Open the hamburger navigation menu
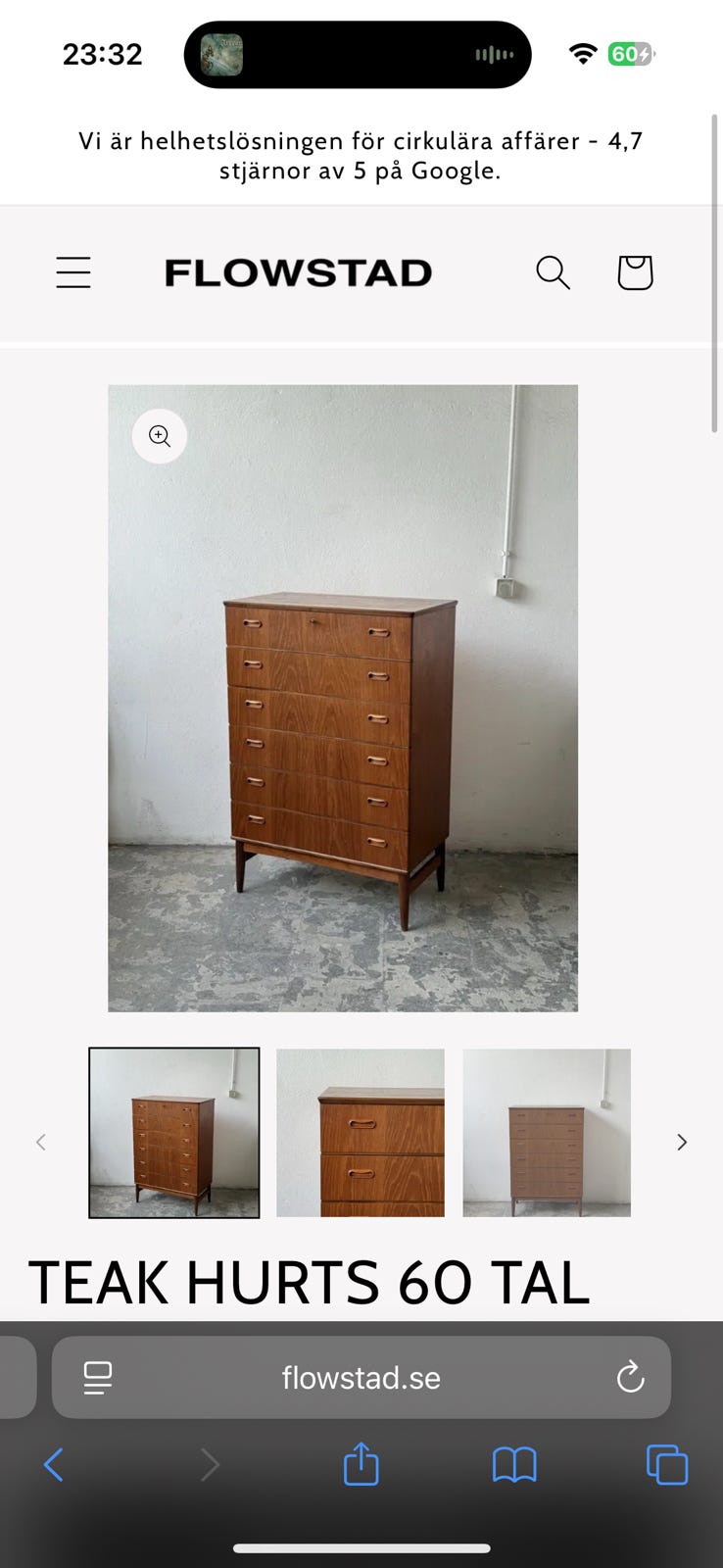 (73, 272)
